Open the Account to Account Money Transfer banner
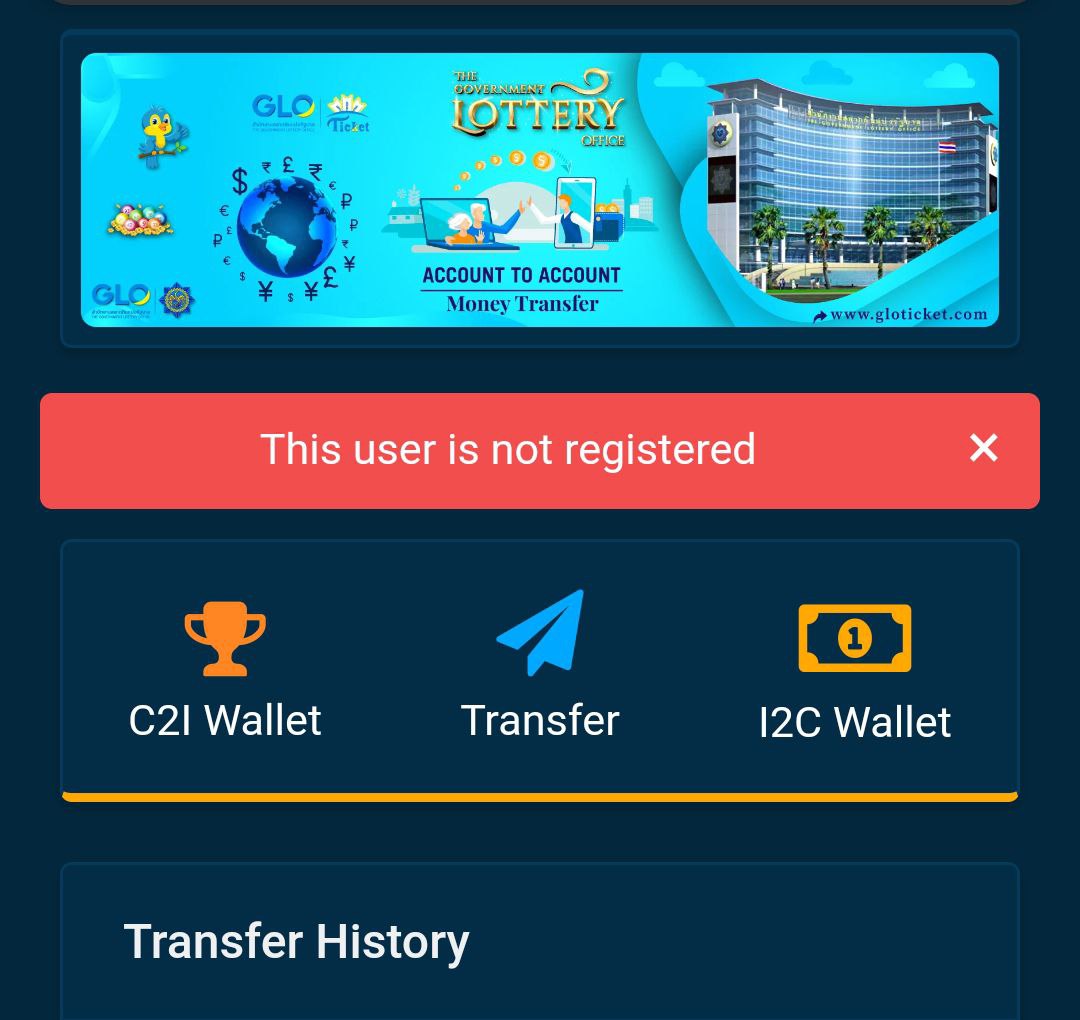 [540, 190]
